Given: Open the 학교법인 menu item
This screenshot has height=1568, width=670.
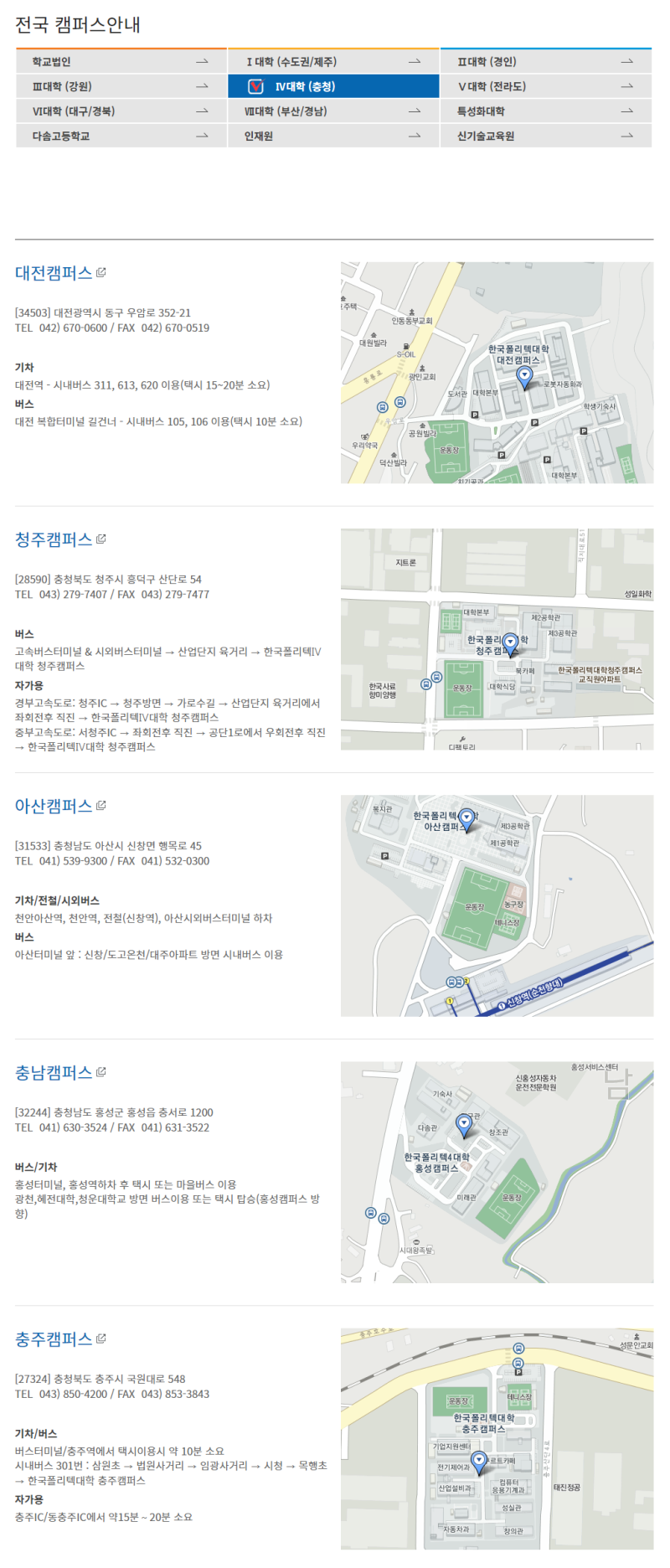Looking at the screenshot, I should tap(121, 62).
